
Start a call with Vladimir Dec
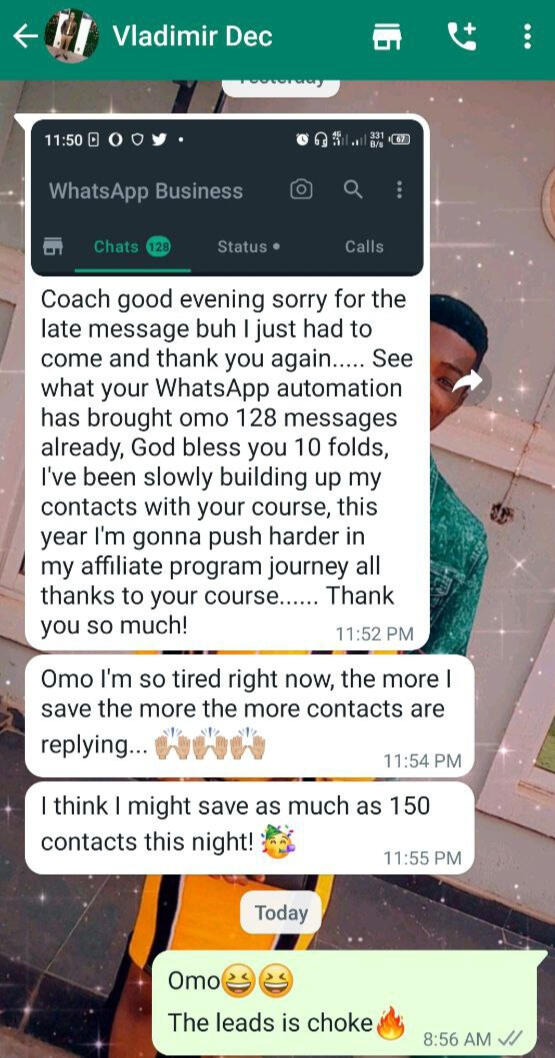[462, 36]
